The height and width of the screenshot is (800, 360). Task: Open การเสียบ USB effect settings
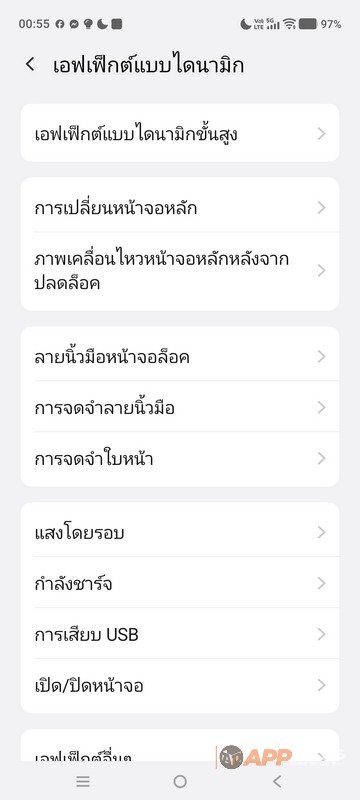click(179, 634)
